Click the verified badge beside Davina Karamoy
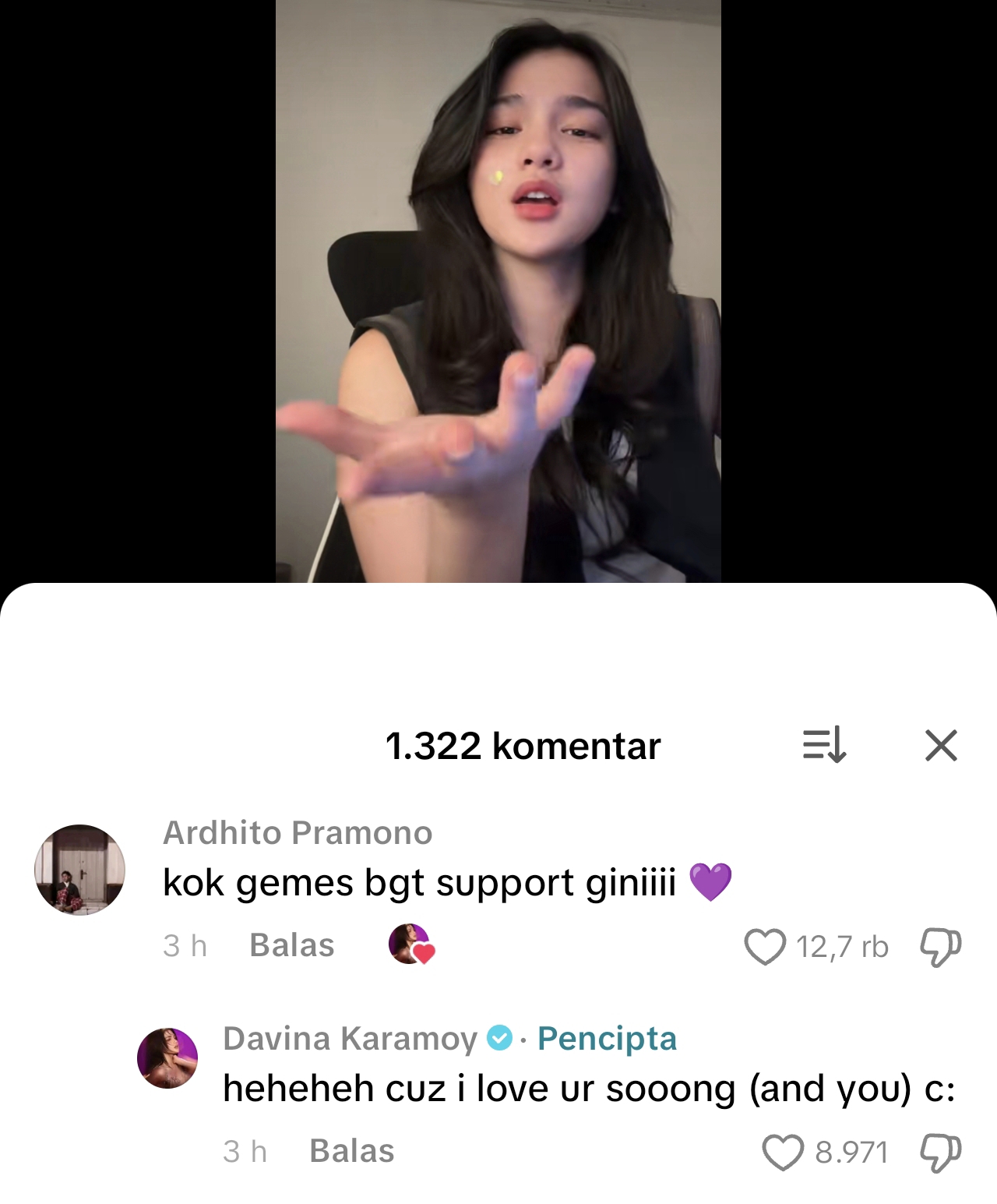The image size is (997, 1204). [x=498, y=1038]
